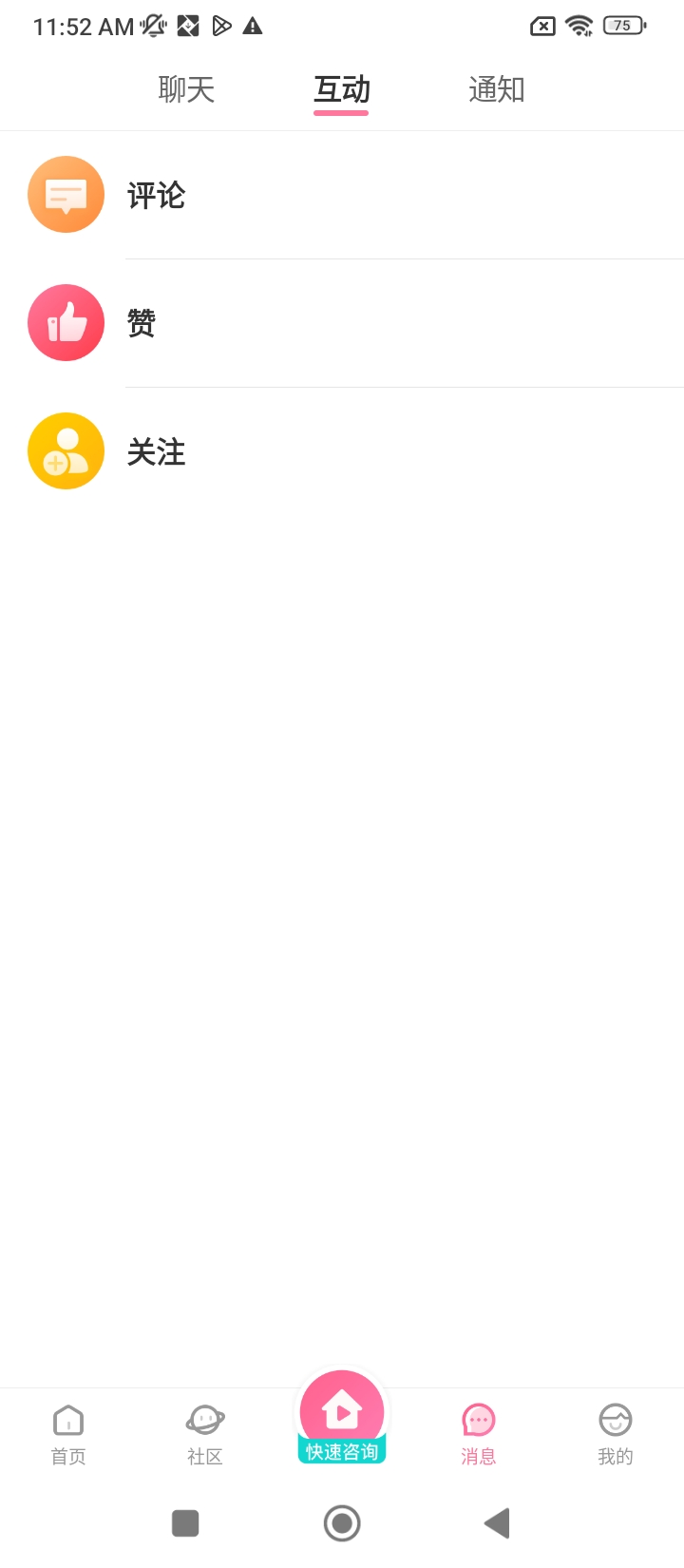The height and width of the screenshot is (1568, 684).
Task: Switch to the 聊天 tab
Action: (186, 90)
